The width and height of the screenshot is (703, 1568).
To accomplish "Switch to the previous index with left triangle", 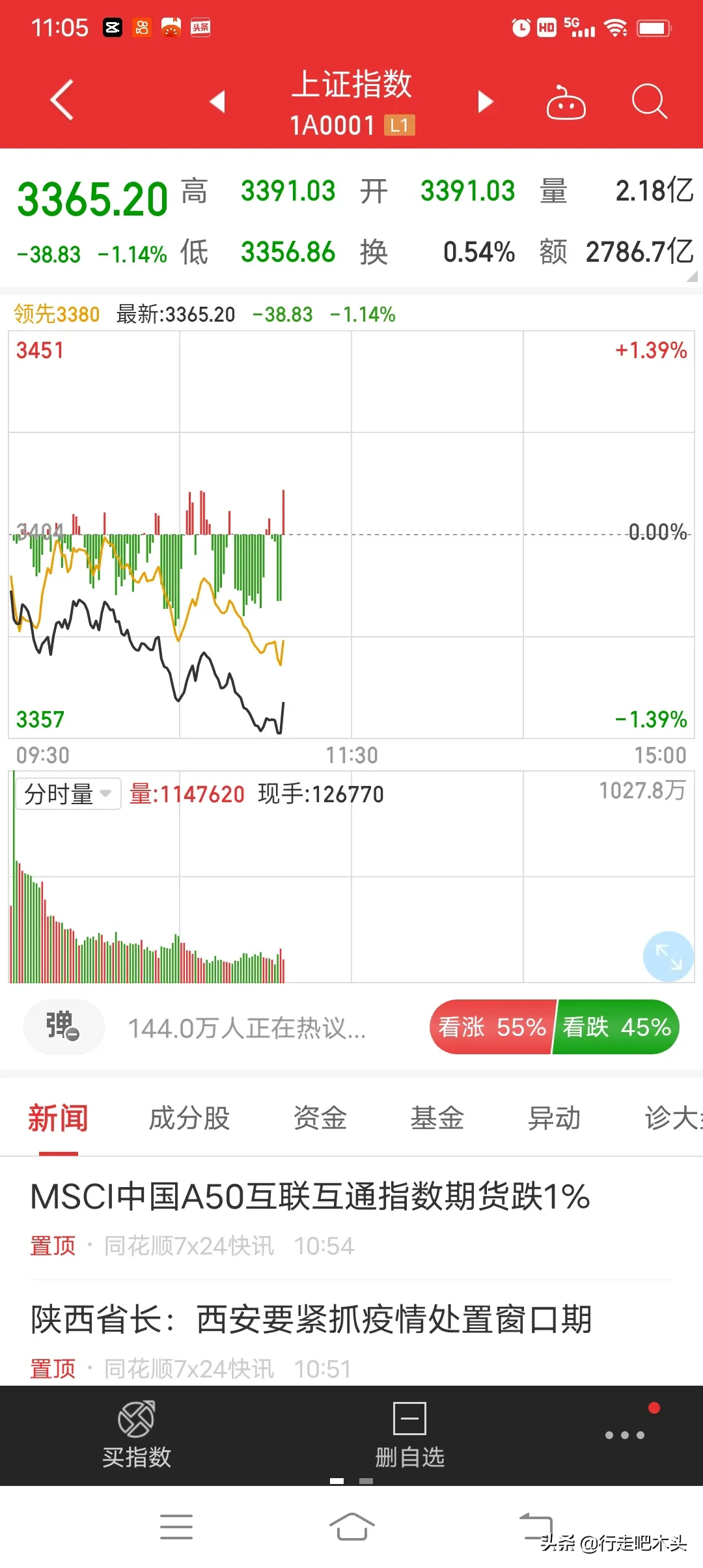I will click(217, 101).
